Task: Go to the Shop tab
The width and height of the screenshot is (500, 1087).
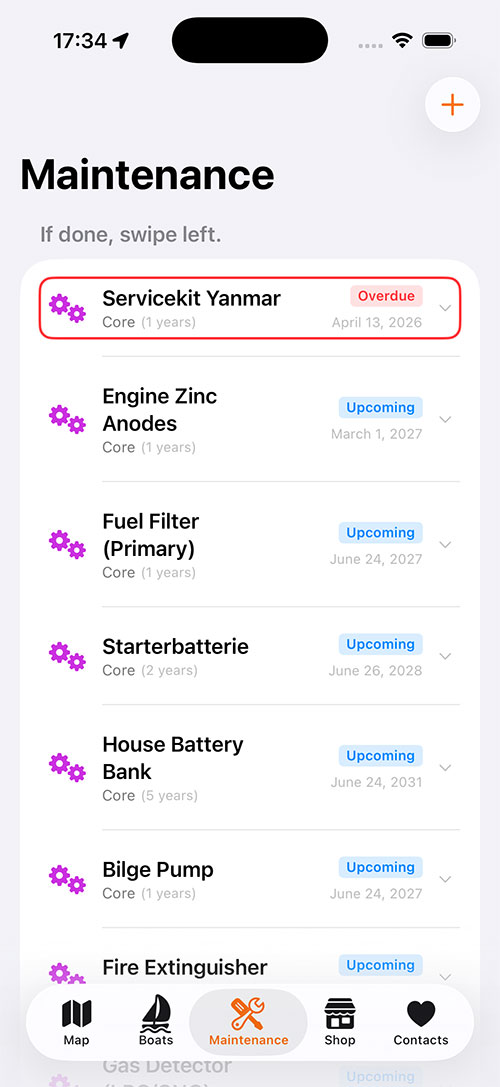Action: point(340,1023)
